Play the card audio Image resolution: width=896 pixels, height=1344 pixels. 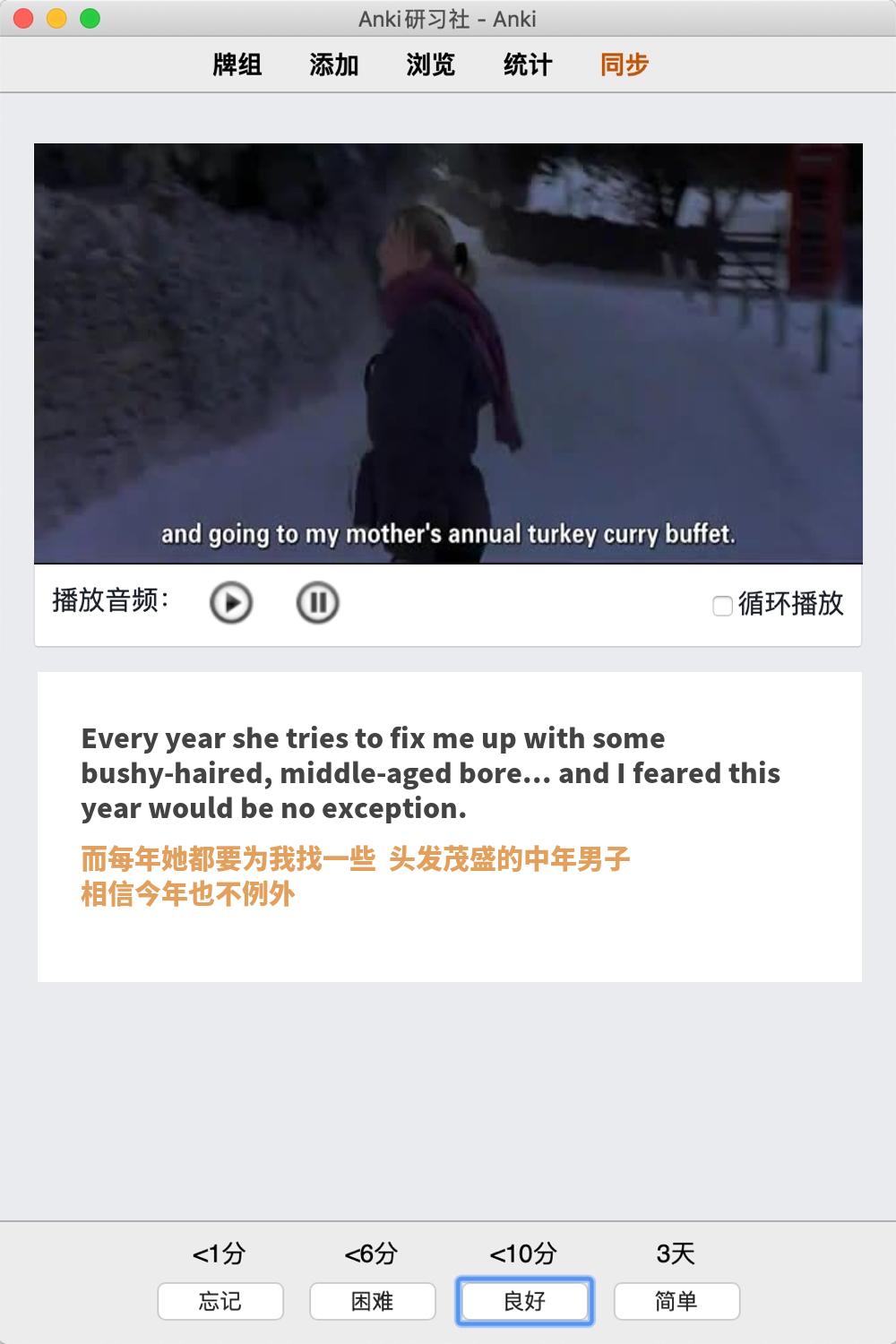click(231, 603)
